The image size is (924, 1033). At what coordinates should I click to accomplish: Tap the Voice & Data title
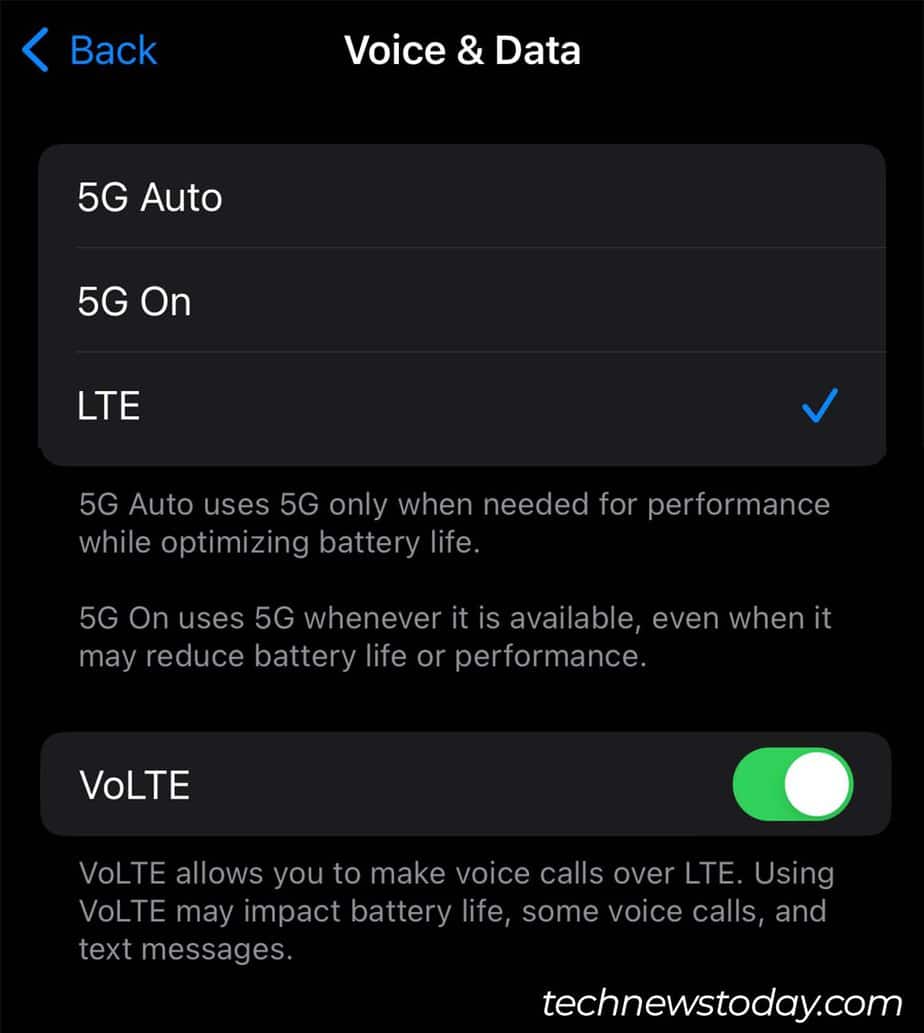(x=463, y=50)
